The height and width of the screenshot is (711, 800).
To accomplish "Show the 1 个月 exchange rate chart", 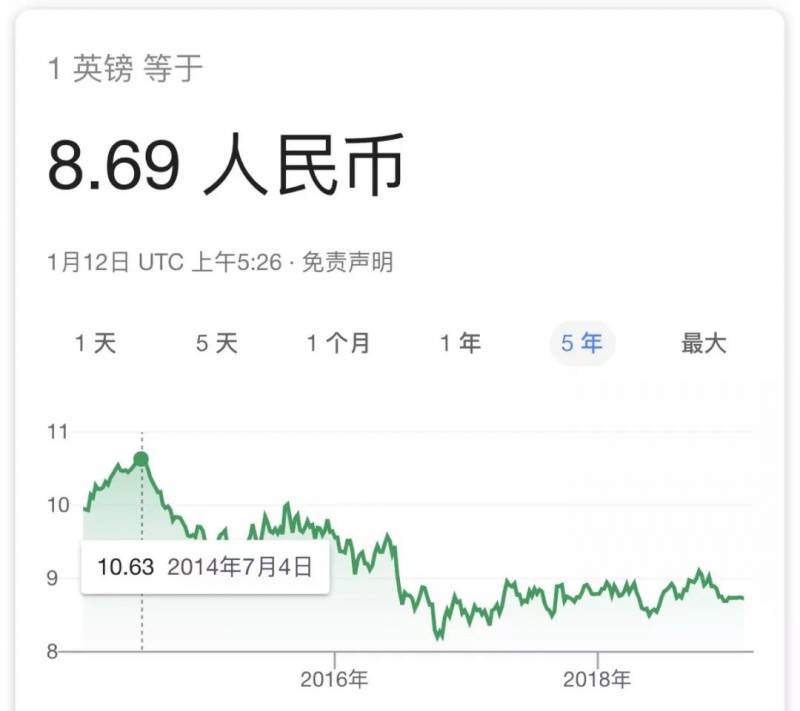I will point(338,344).
